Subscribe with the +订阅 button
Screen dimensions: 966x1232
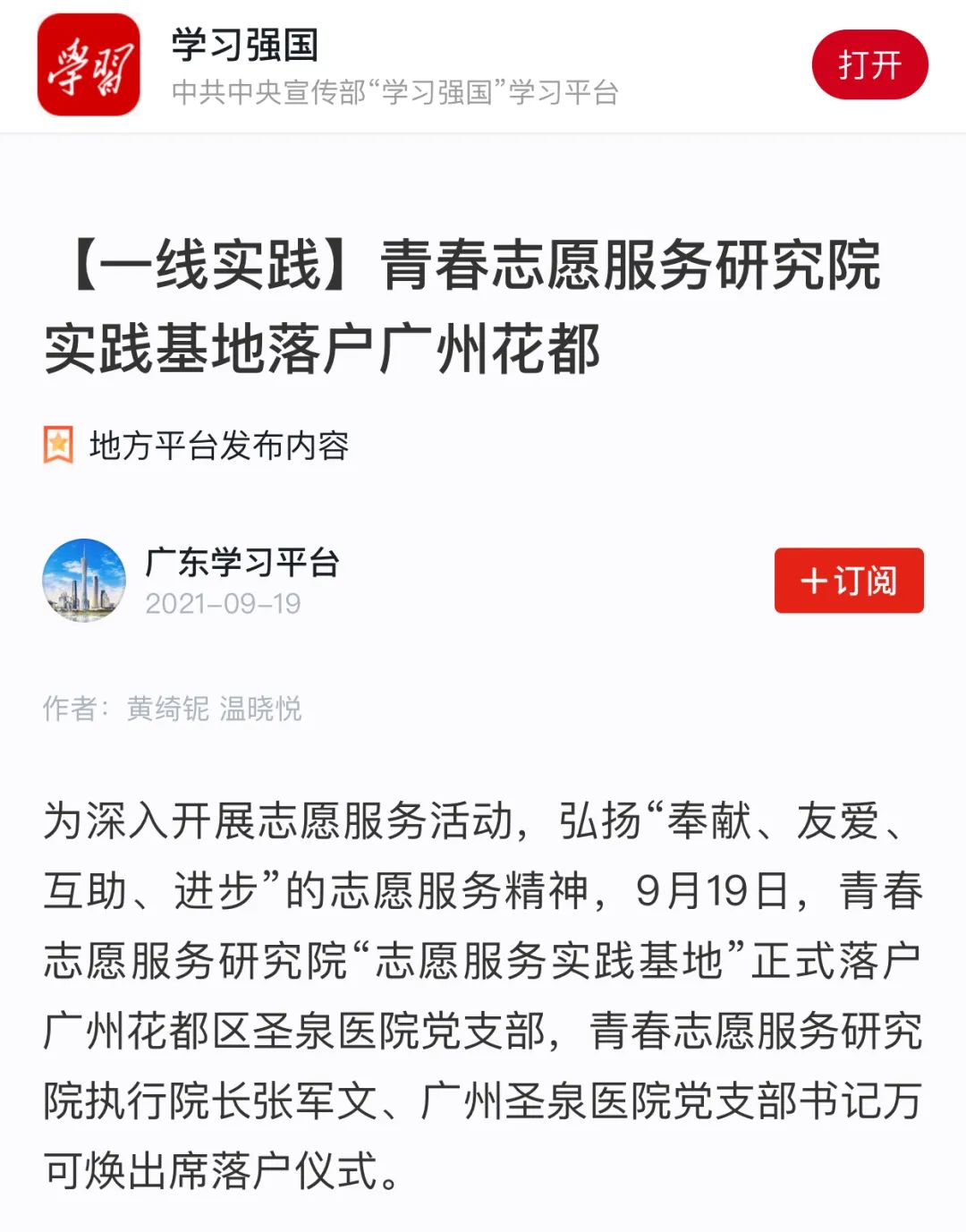click(x=848, y=581)
